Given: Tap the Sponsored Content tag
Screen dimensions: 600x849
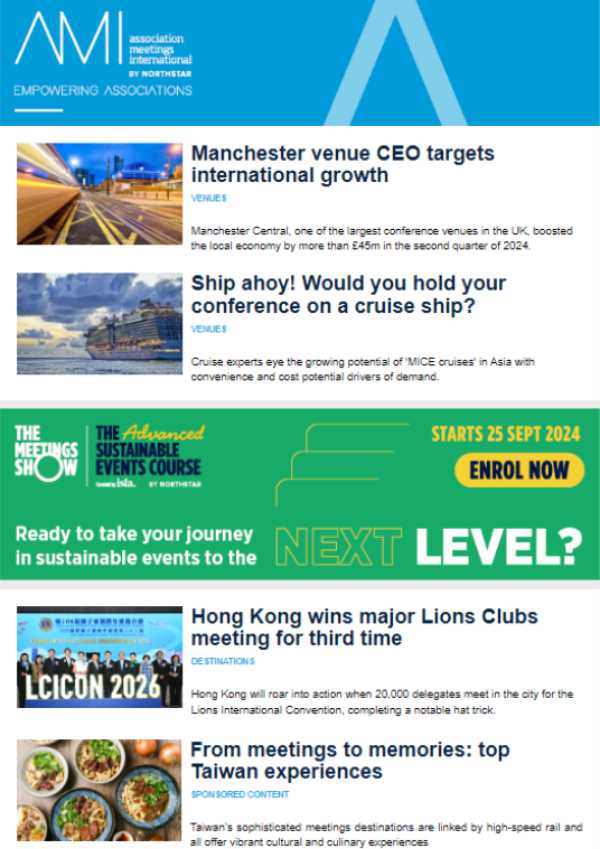Looking at the screenshot, I should point(240,794).
